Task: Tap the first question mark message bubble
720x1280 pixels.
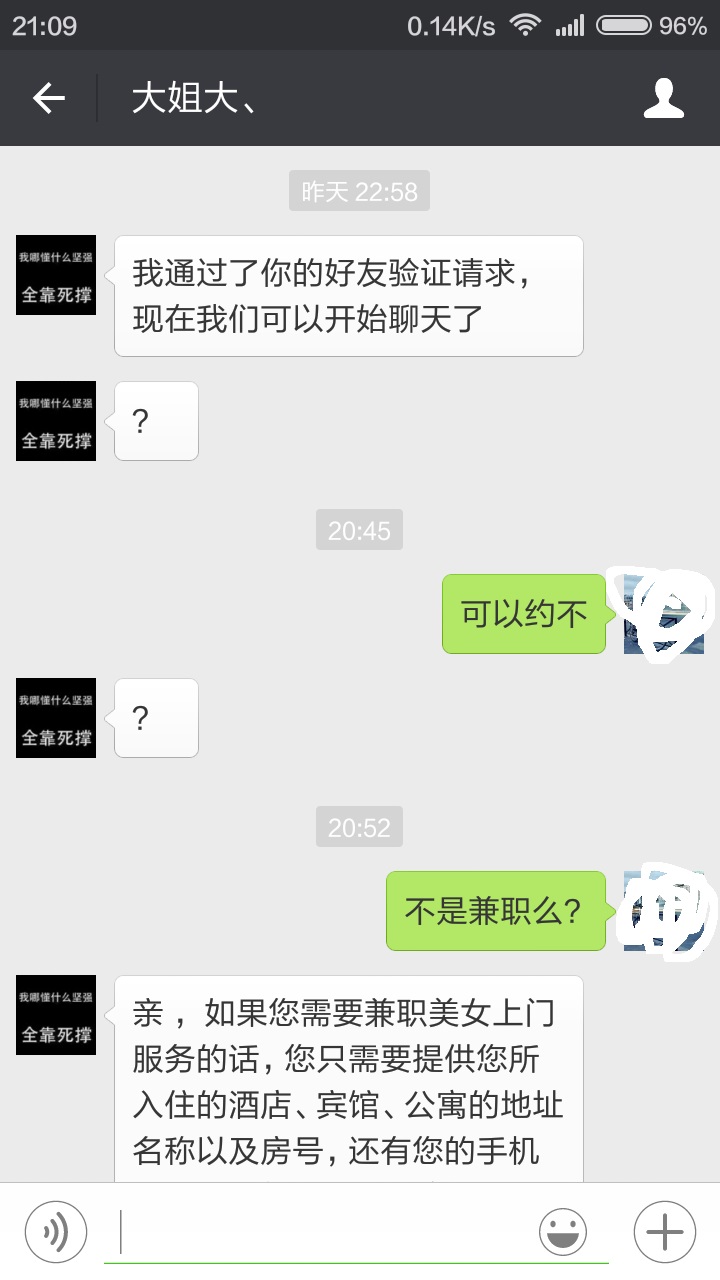Action: pyautogui.click(x=155, y=421)
